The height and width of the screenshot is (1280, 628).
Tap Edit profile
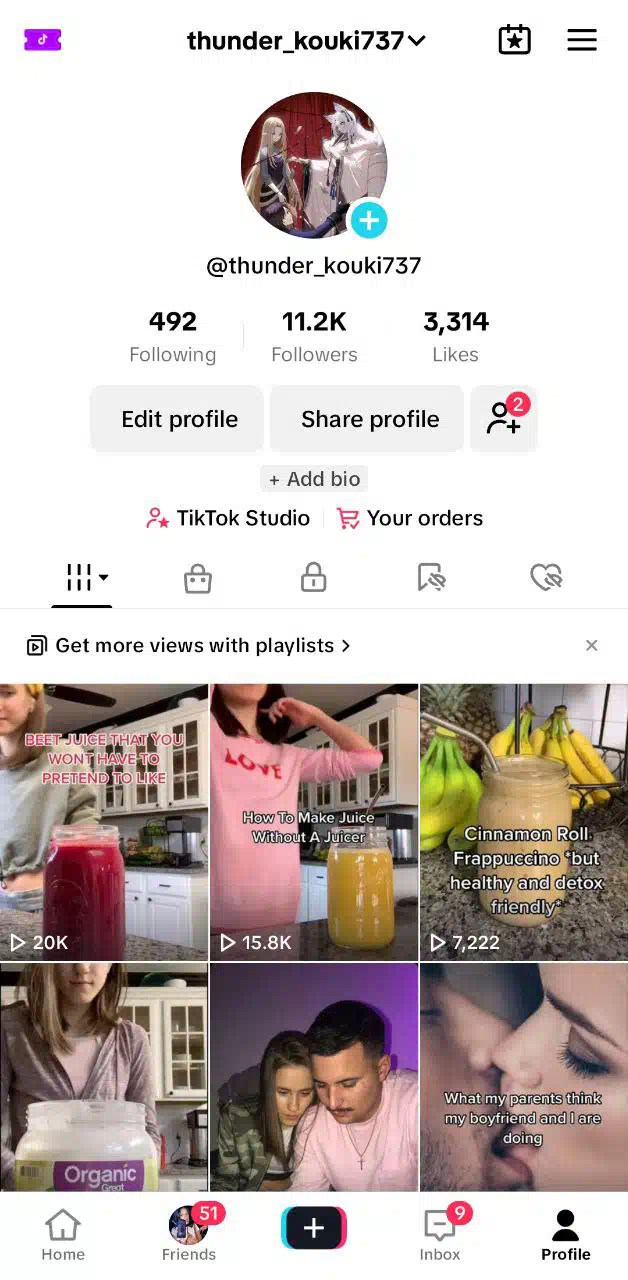tap(178, 419)
